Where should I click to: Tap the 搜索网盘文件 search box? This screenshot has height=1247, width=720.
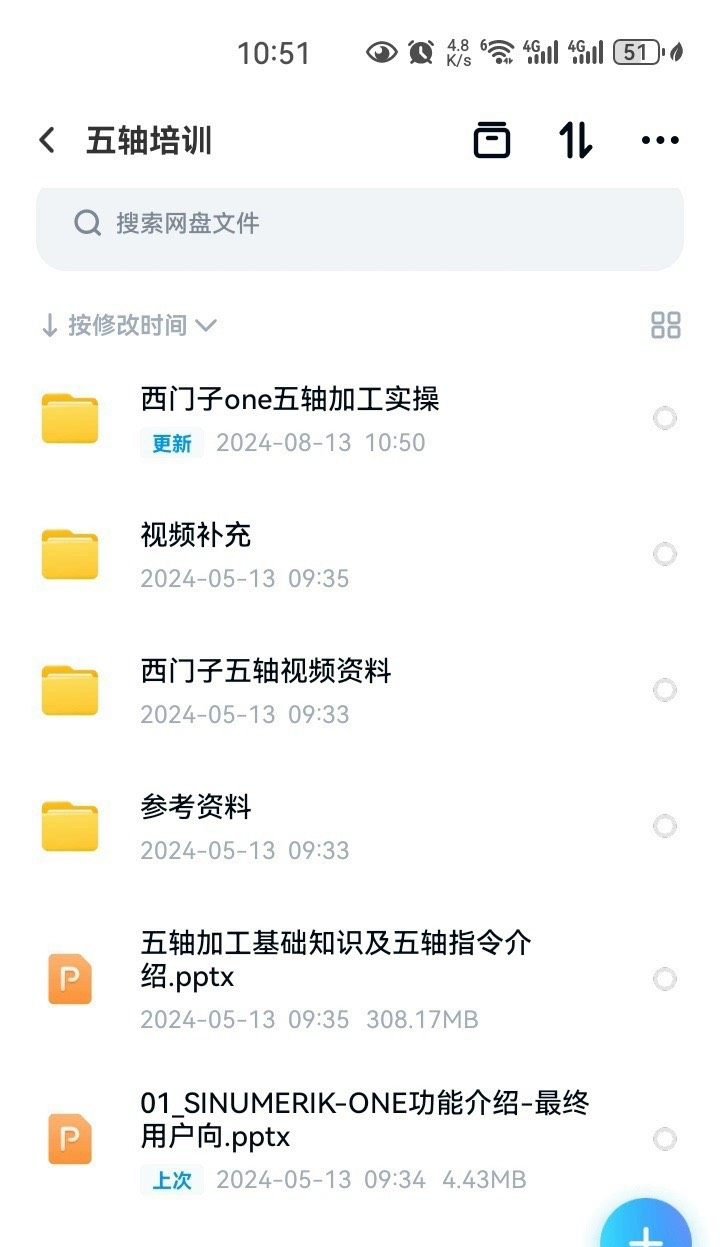(360, 223)
